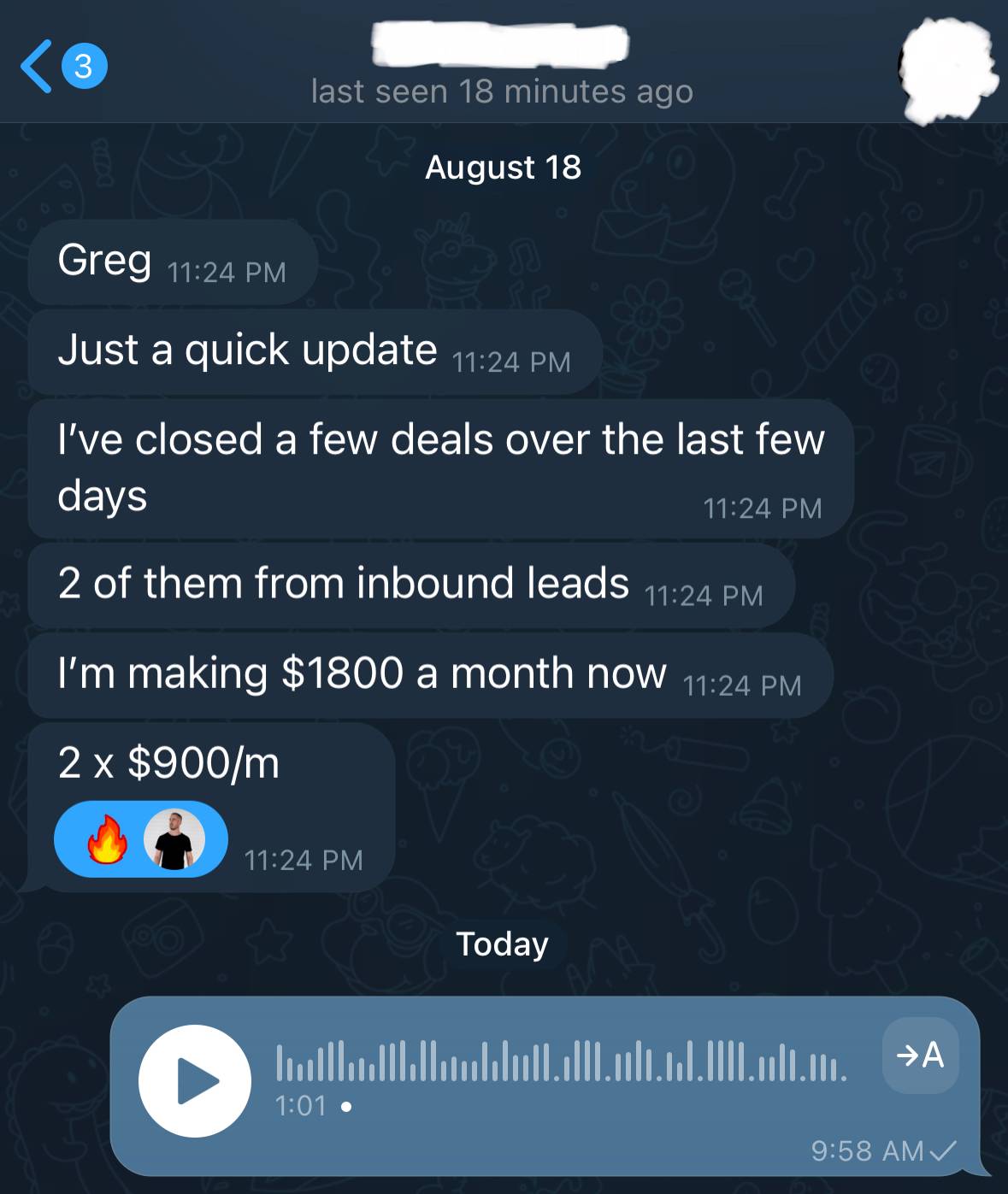Play the 1:01 voice message

click(x=195, y=1080)
